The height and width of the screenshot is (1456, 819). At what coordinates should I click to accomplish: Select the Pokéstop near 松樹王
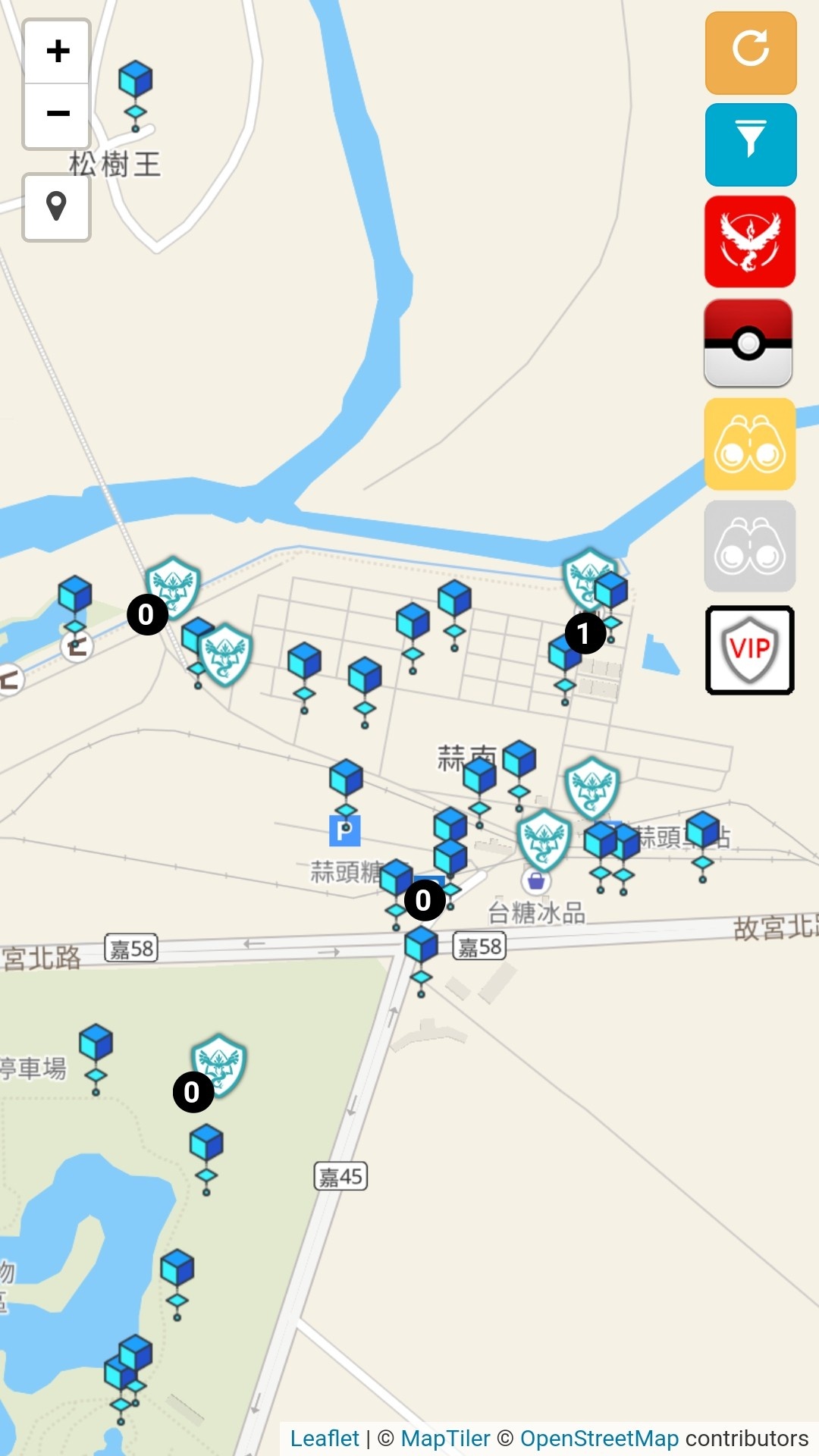pos(136,82)
